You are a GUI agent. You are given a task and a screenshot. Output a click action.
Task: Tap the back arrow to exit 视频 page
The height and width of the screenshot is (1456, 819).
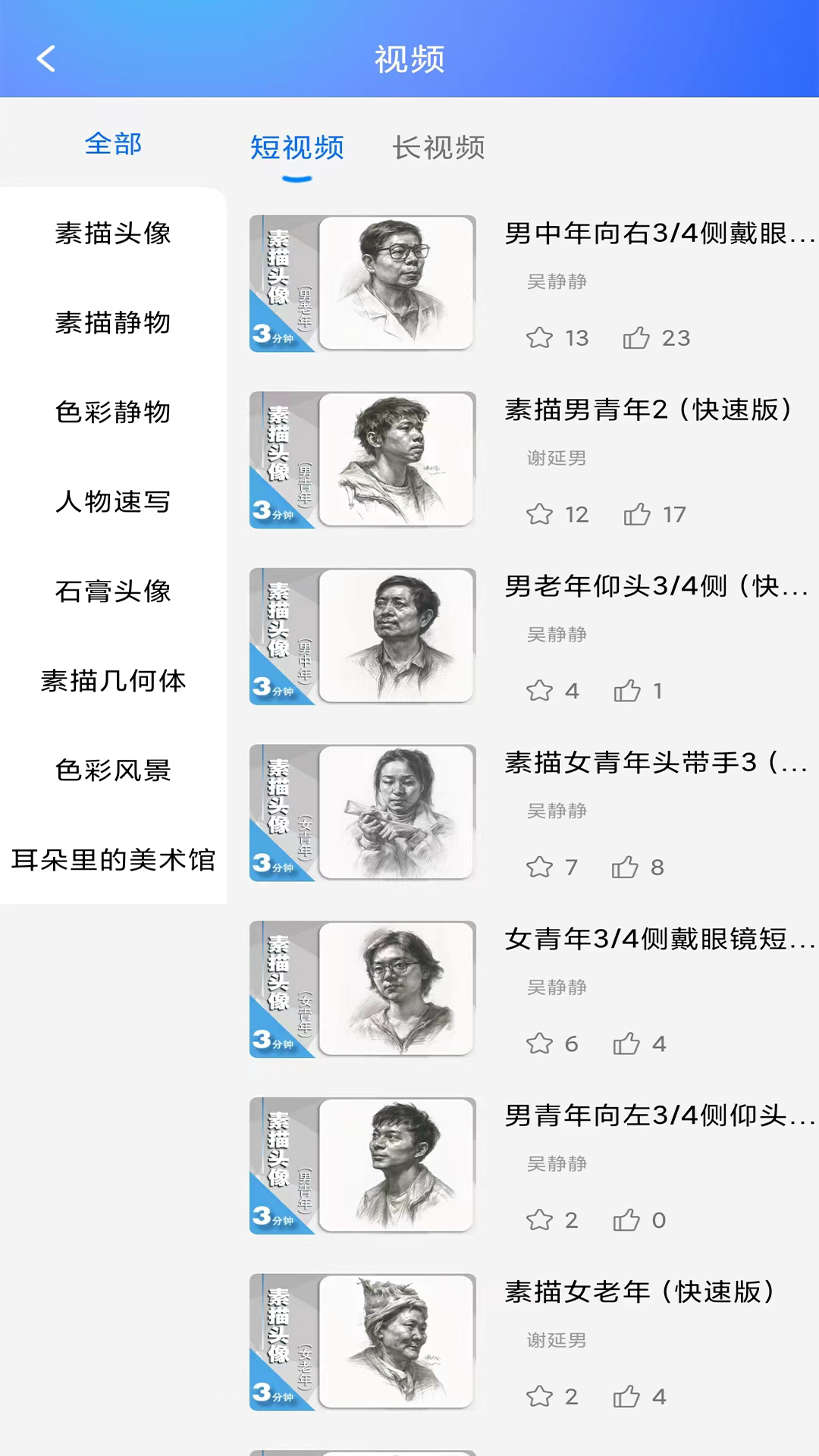(x=47, y=58)
